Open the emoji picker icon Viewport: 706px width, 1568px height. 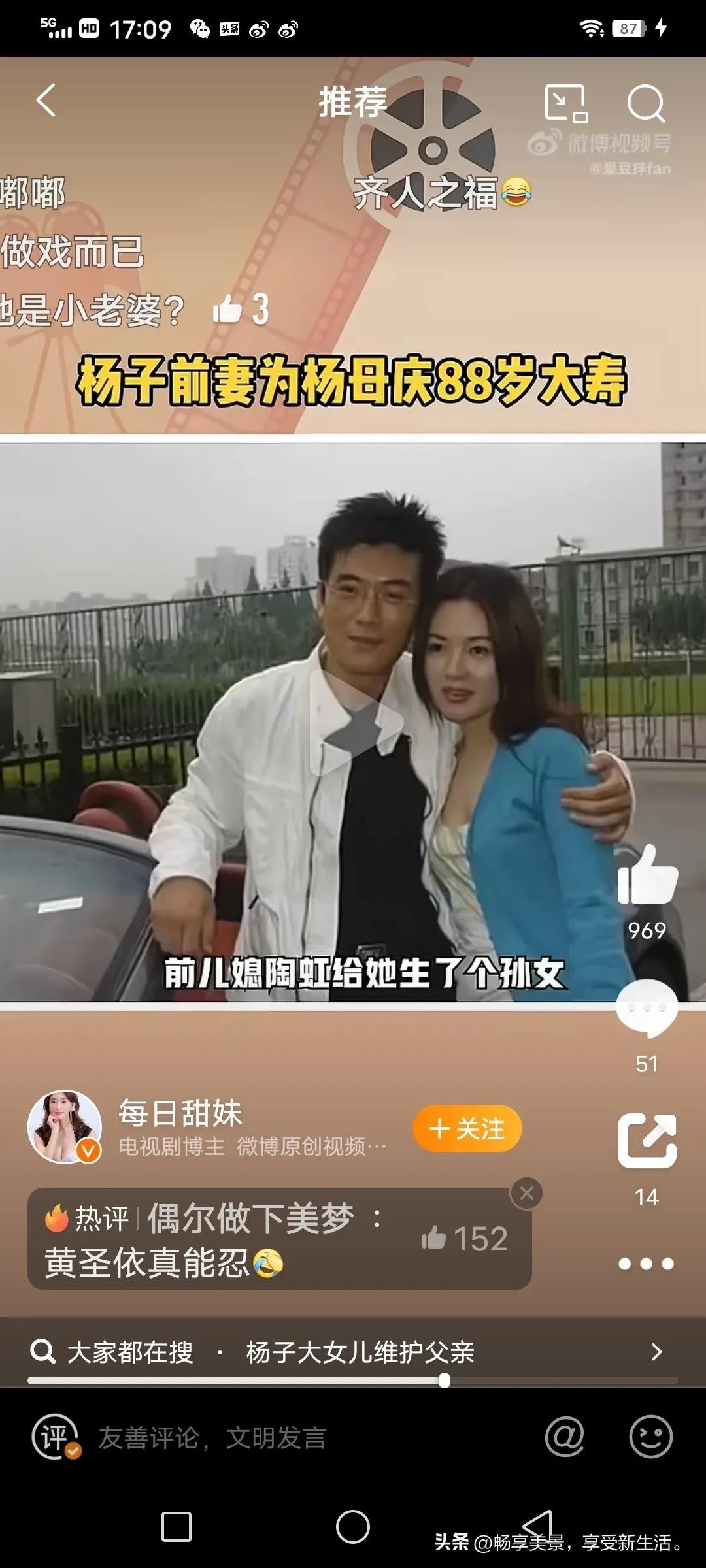pyautogui.click(x=650, y=1437)
